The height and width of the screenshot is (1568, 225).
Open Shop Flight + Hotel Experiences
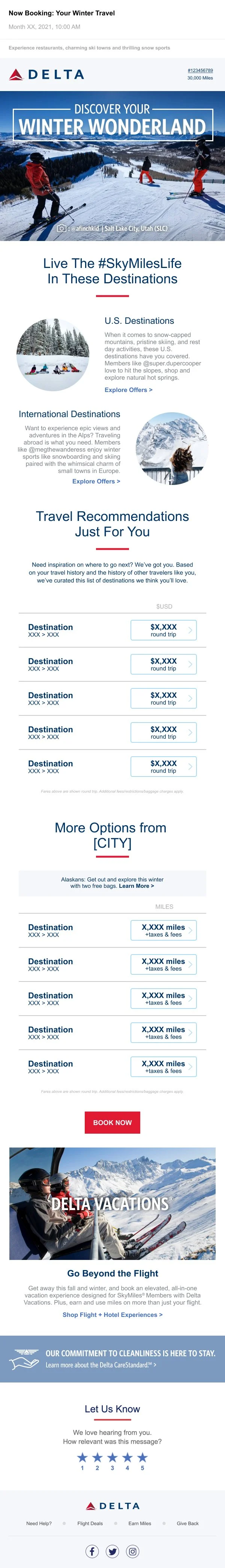tap(112, 1315)
